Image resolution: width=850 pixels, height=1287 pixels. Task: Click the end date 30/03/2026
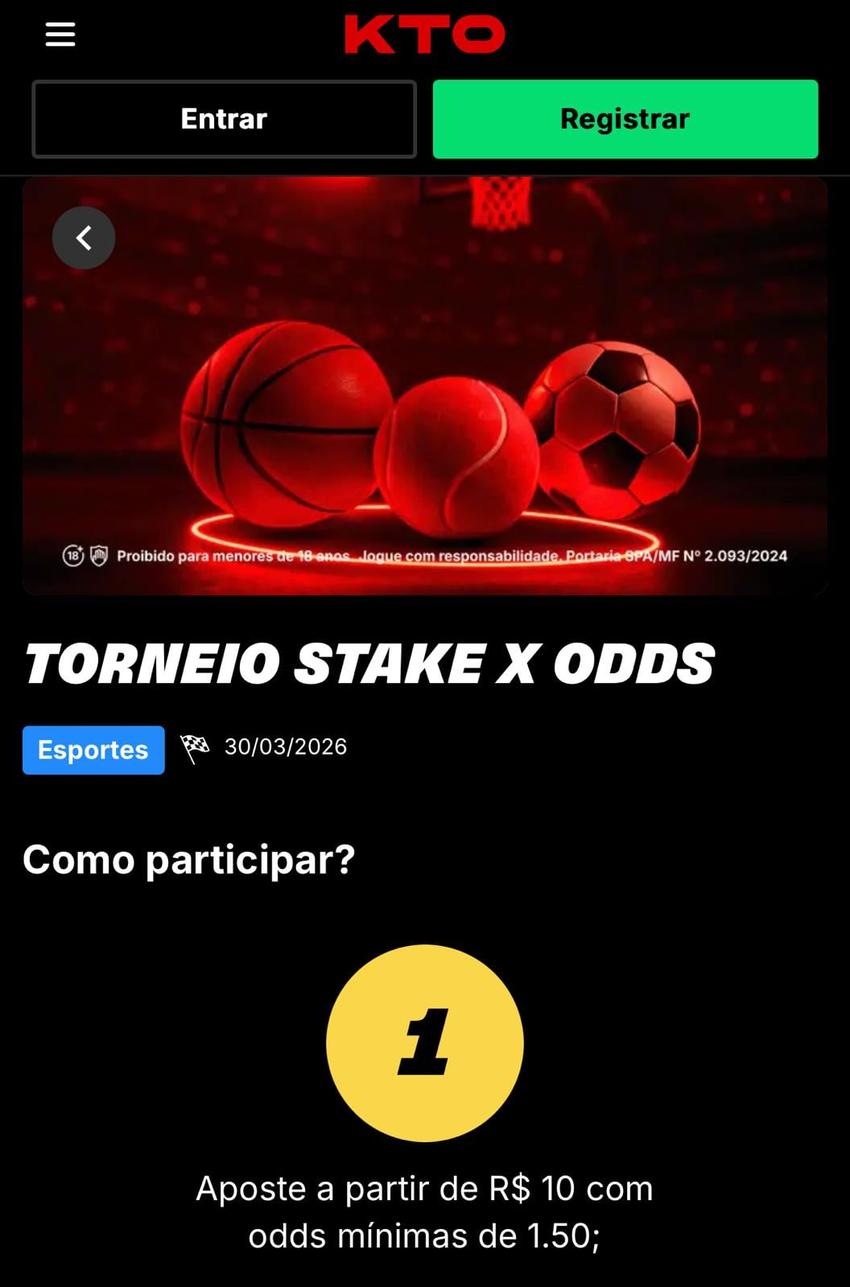tap(286, 746)
